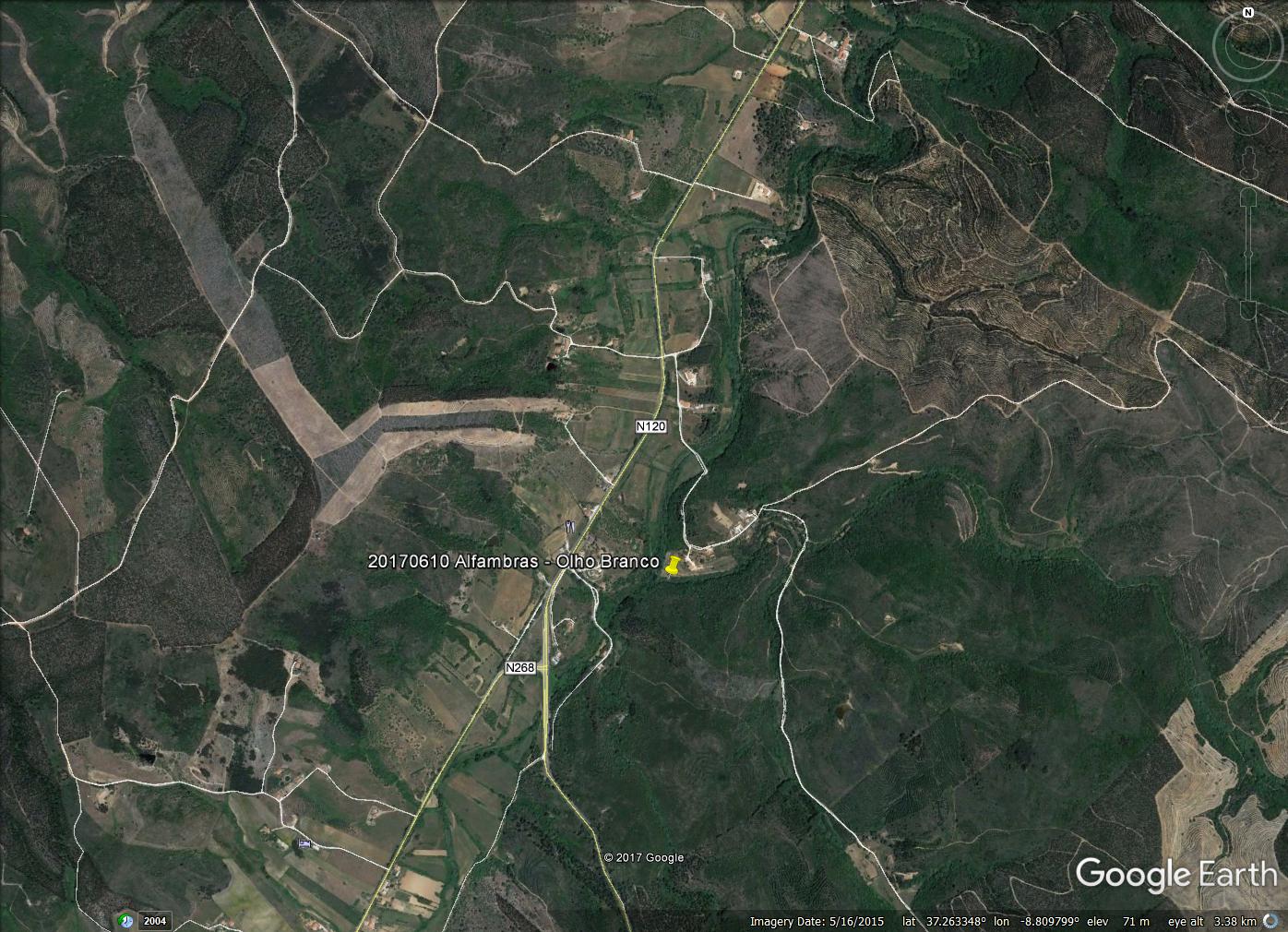Click the zoom in end of slider
Screen dimensions: 1288x932
1247,197
